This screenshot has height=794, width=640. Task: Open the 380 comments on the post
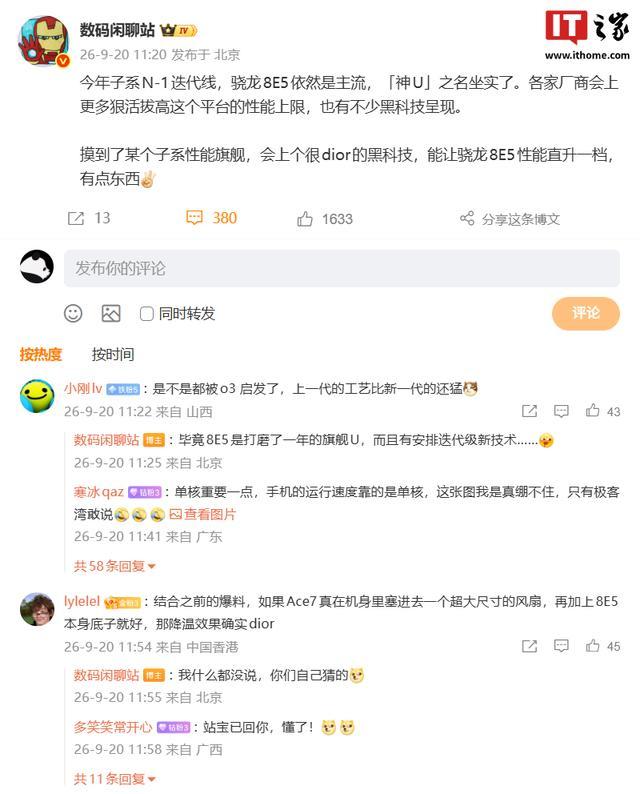pyautogui.click(x=211, y=218)
